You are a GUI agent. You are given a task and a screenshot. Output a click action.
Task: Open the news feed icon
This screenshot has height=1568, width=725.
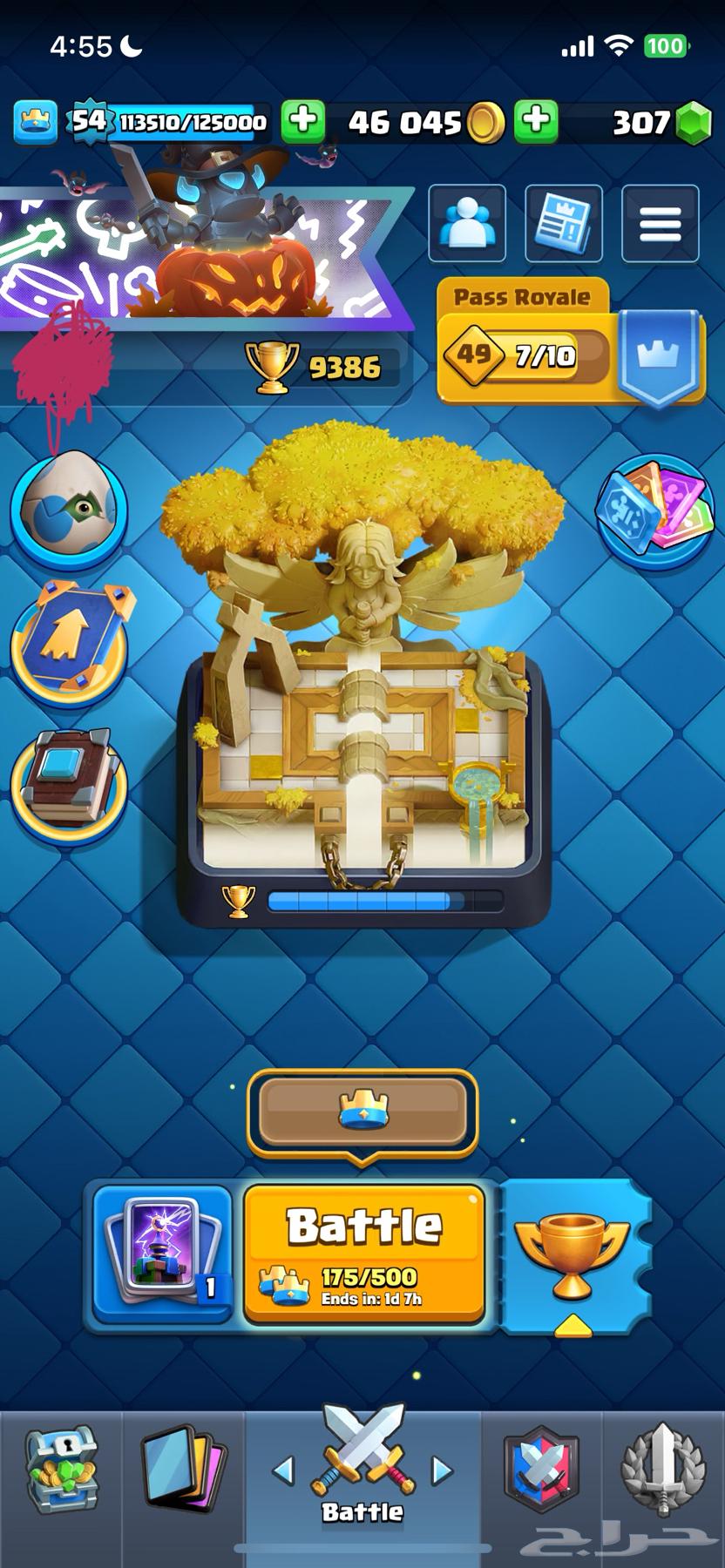point(563,224)
